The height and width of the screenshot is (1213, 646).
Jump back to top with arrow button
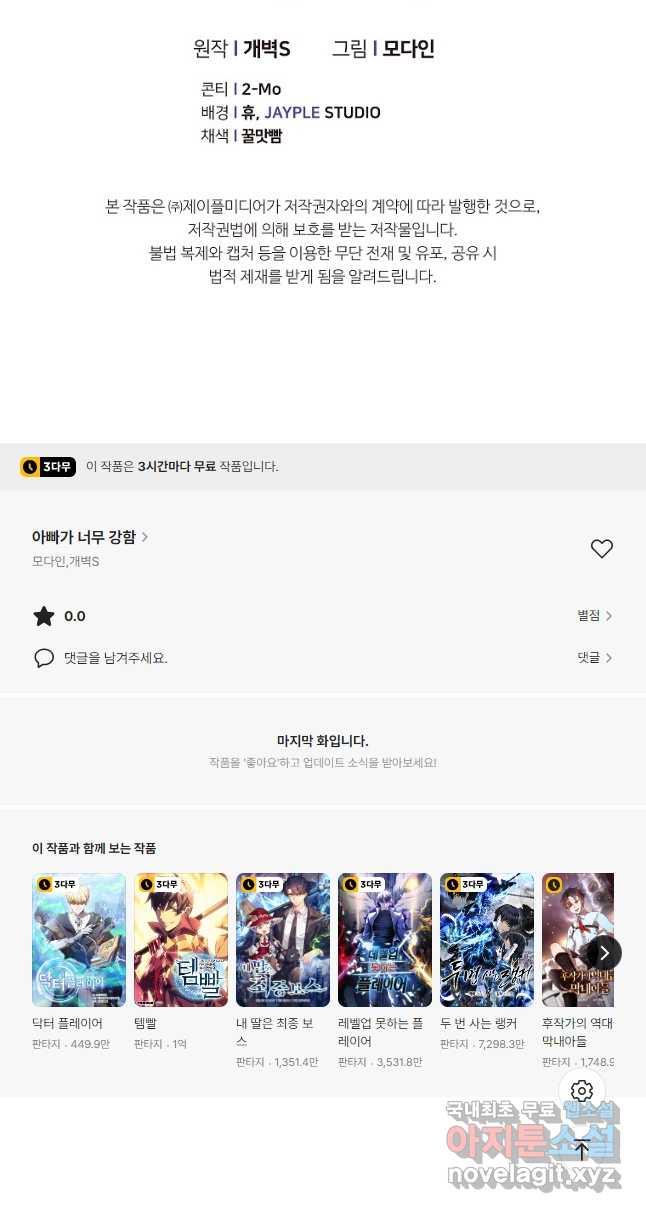coord(582,1150)
